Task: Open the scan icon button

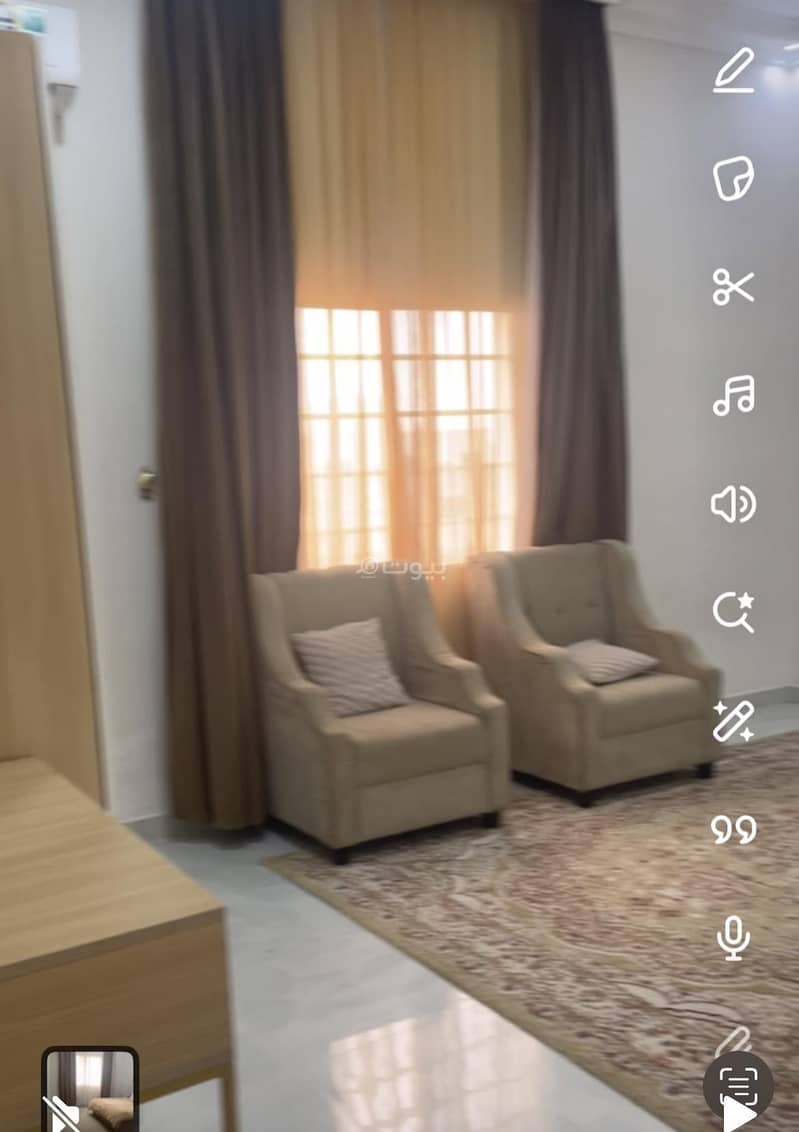Action: click(738, 1085)
